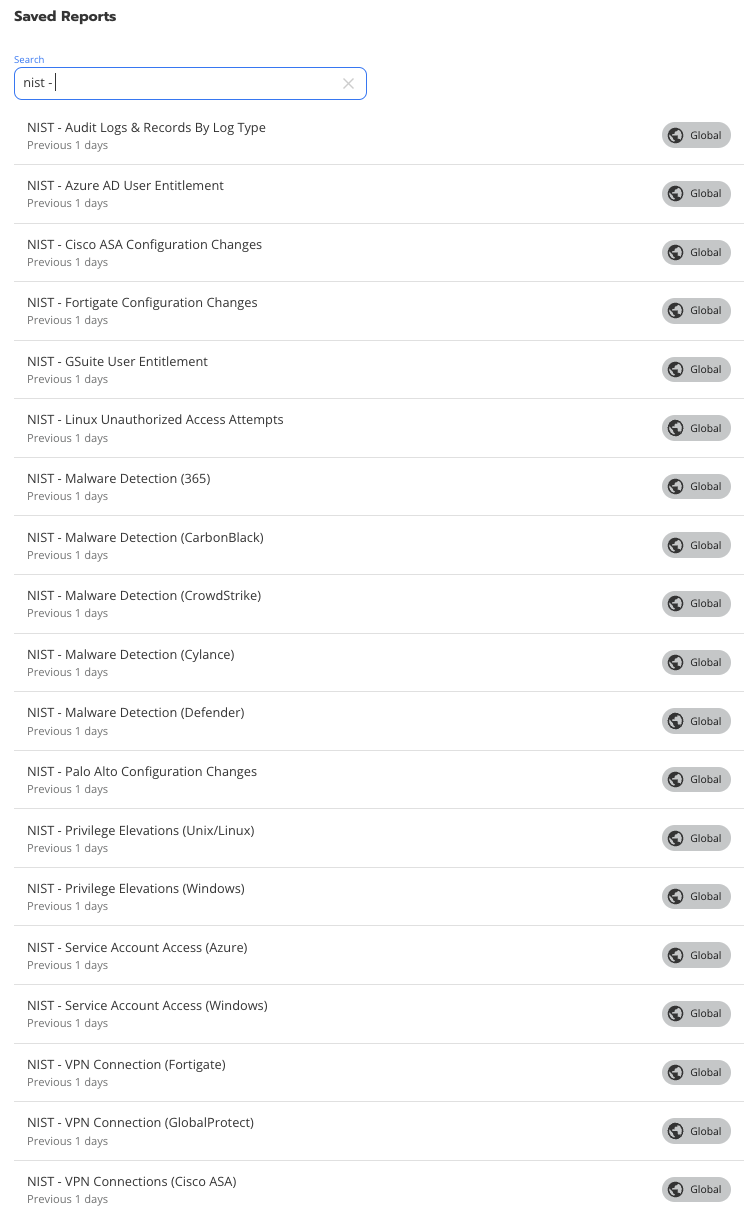Open NIST - Audit Logs & Records By Log Type

click(379, 136)
